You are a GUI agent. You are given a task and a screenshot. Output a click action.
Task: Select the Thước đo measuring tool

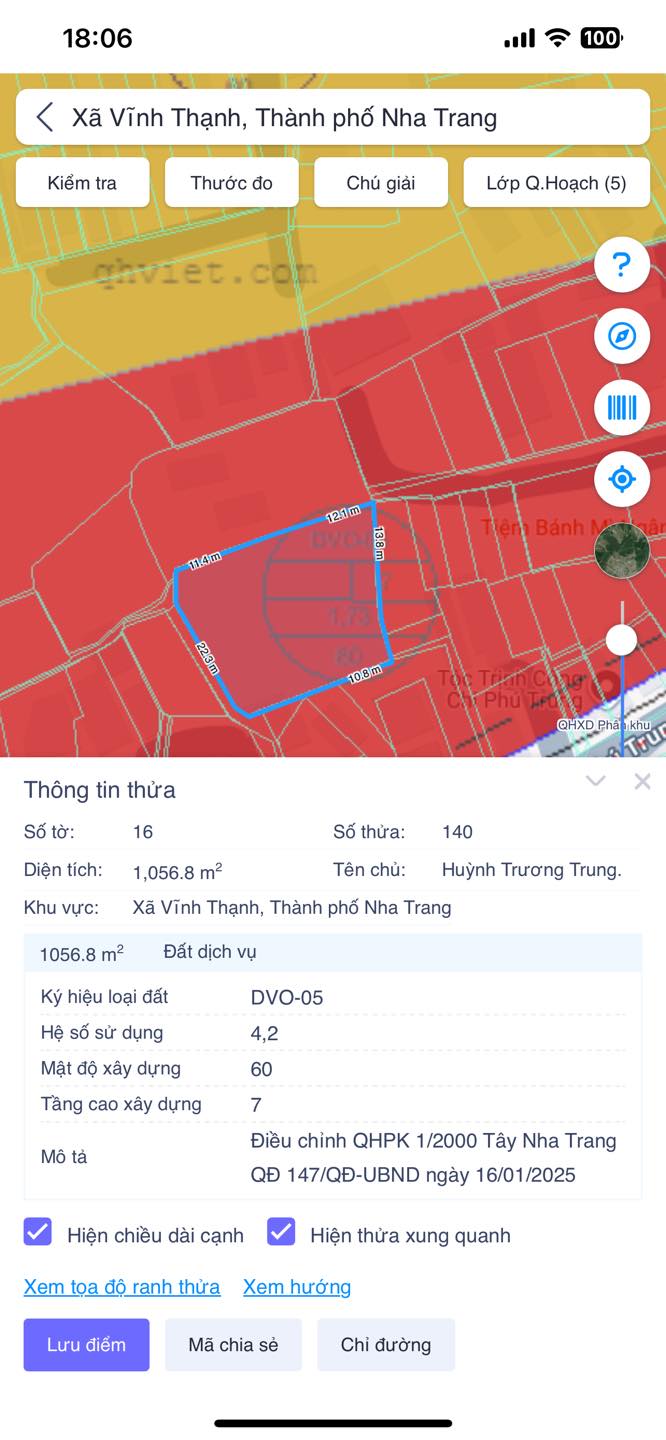(x=231, y=183)
